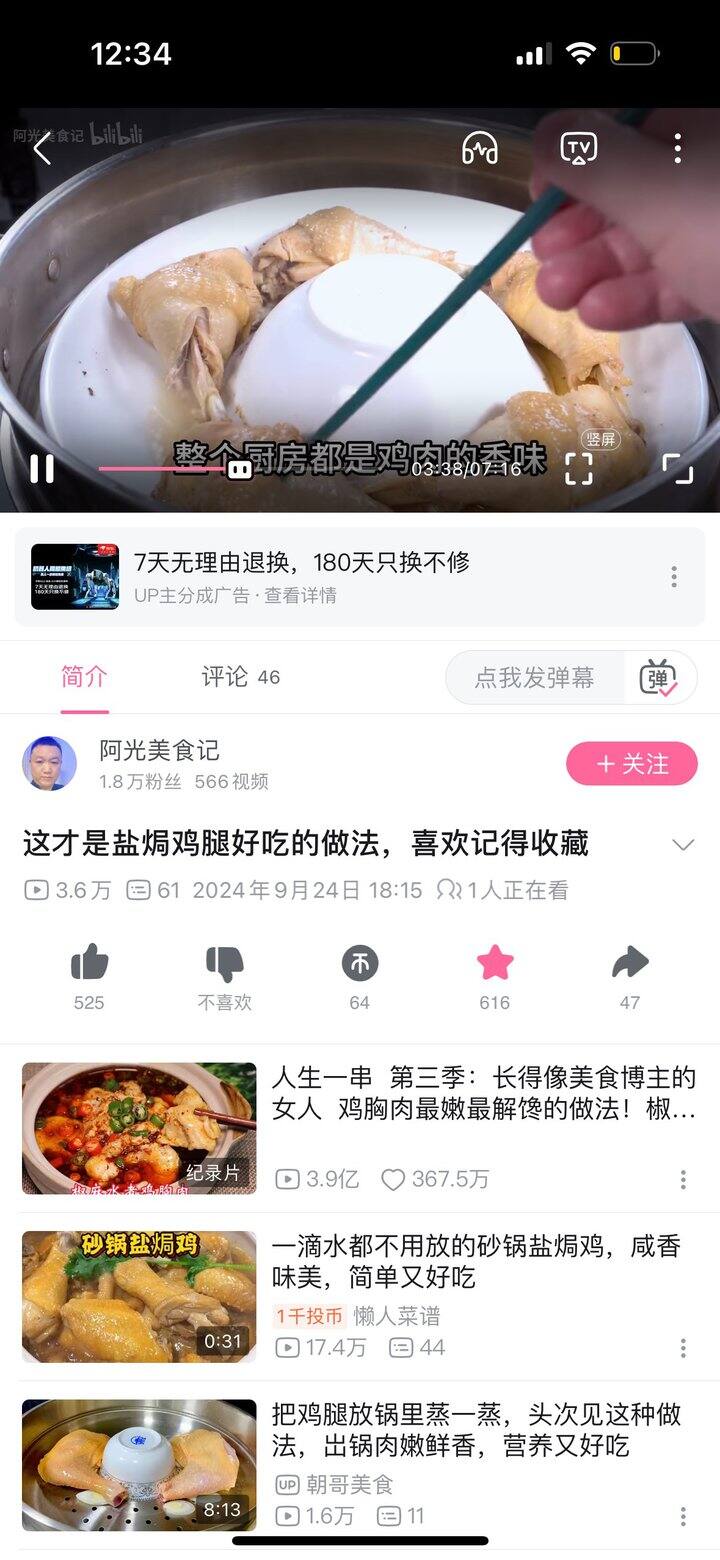Like this video with thumbs up
Image resolution: width=720 pixels, height=1560 pixels.
pyautogui.click(x=89, y=965)
